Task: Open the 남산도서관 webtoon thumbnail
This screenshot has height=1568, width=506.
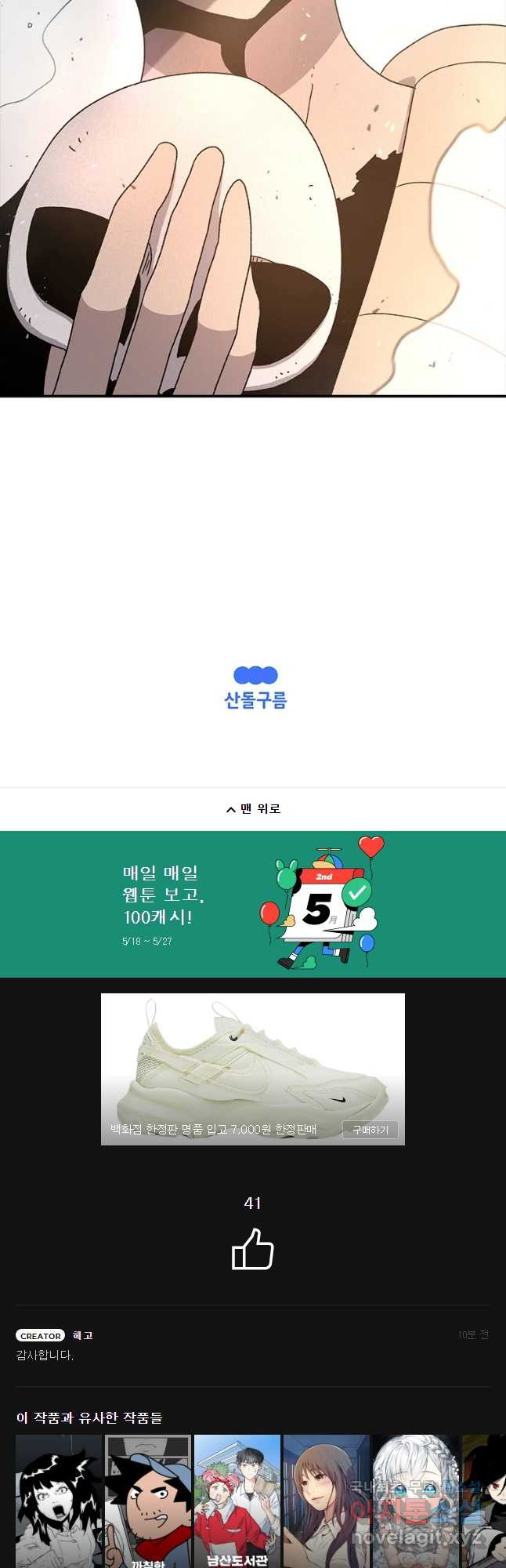Action: click(x=237, y=1500)
